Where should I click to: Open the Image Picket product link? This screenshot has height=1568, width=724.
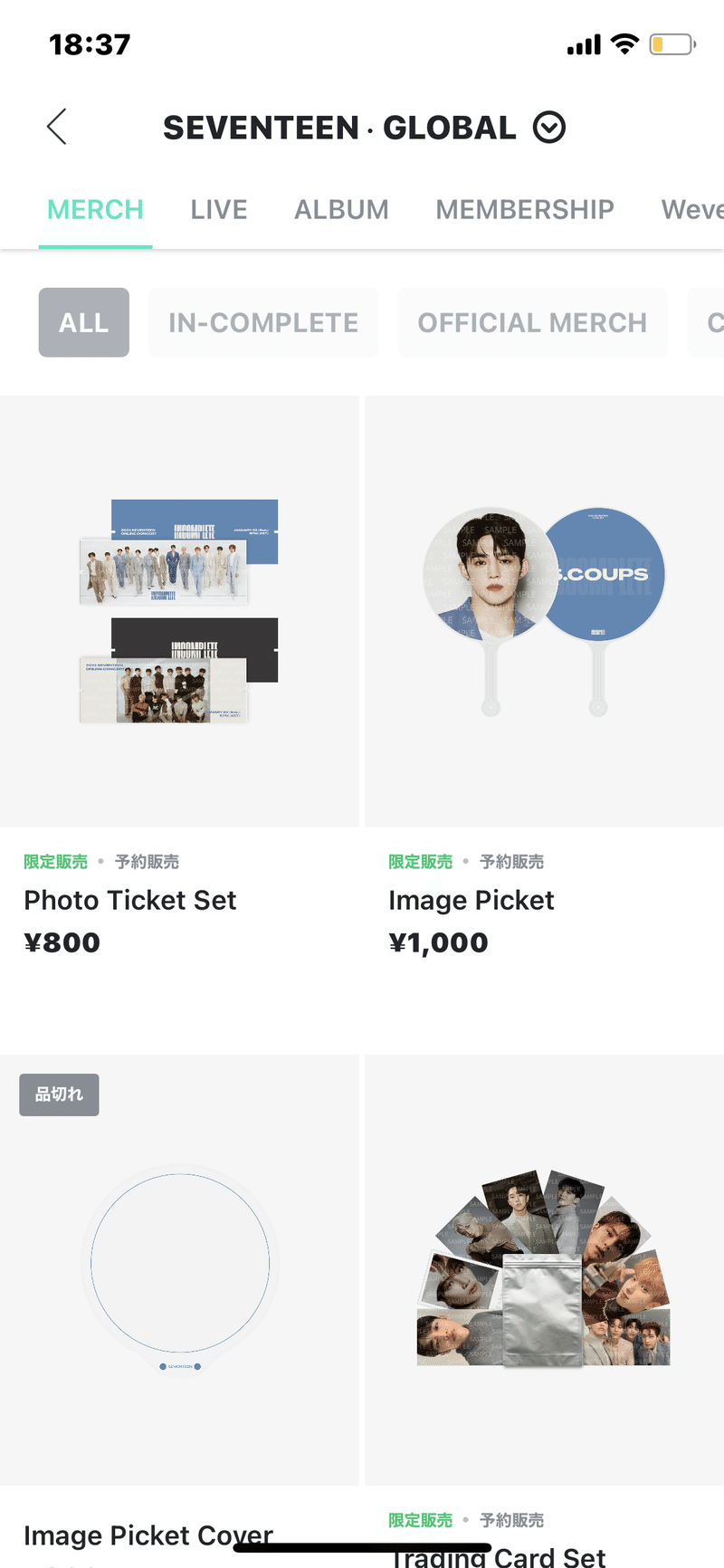pos(471,900)
